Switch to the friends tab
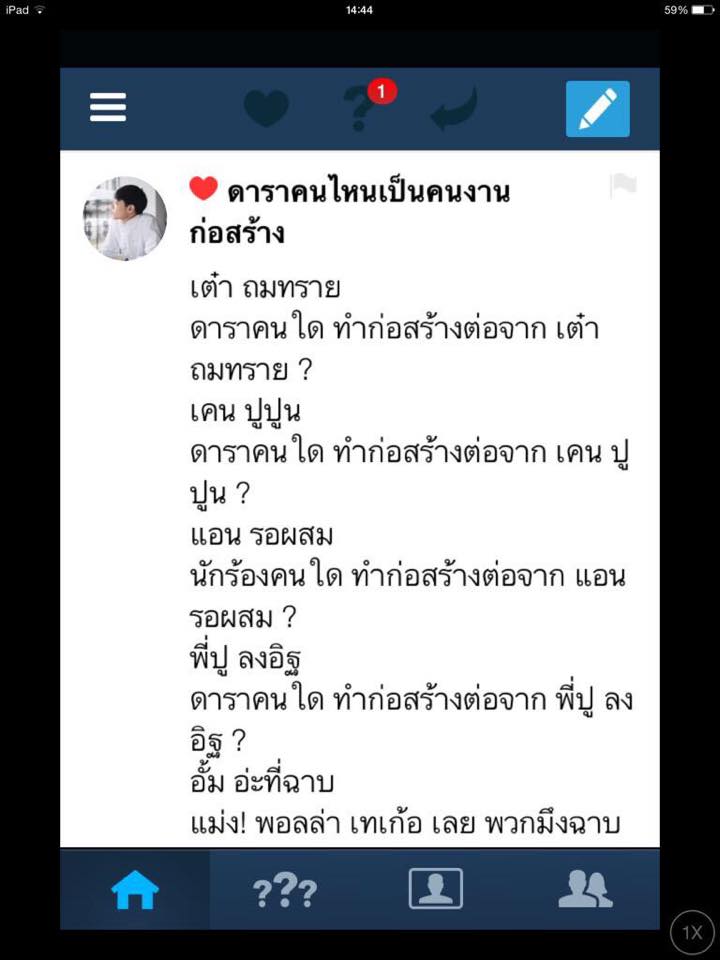The image size is (720, 960). [585, 889]
